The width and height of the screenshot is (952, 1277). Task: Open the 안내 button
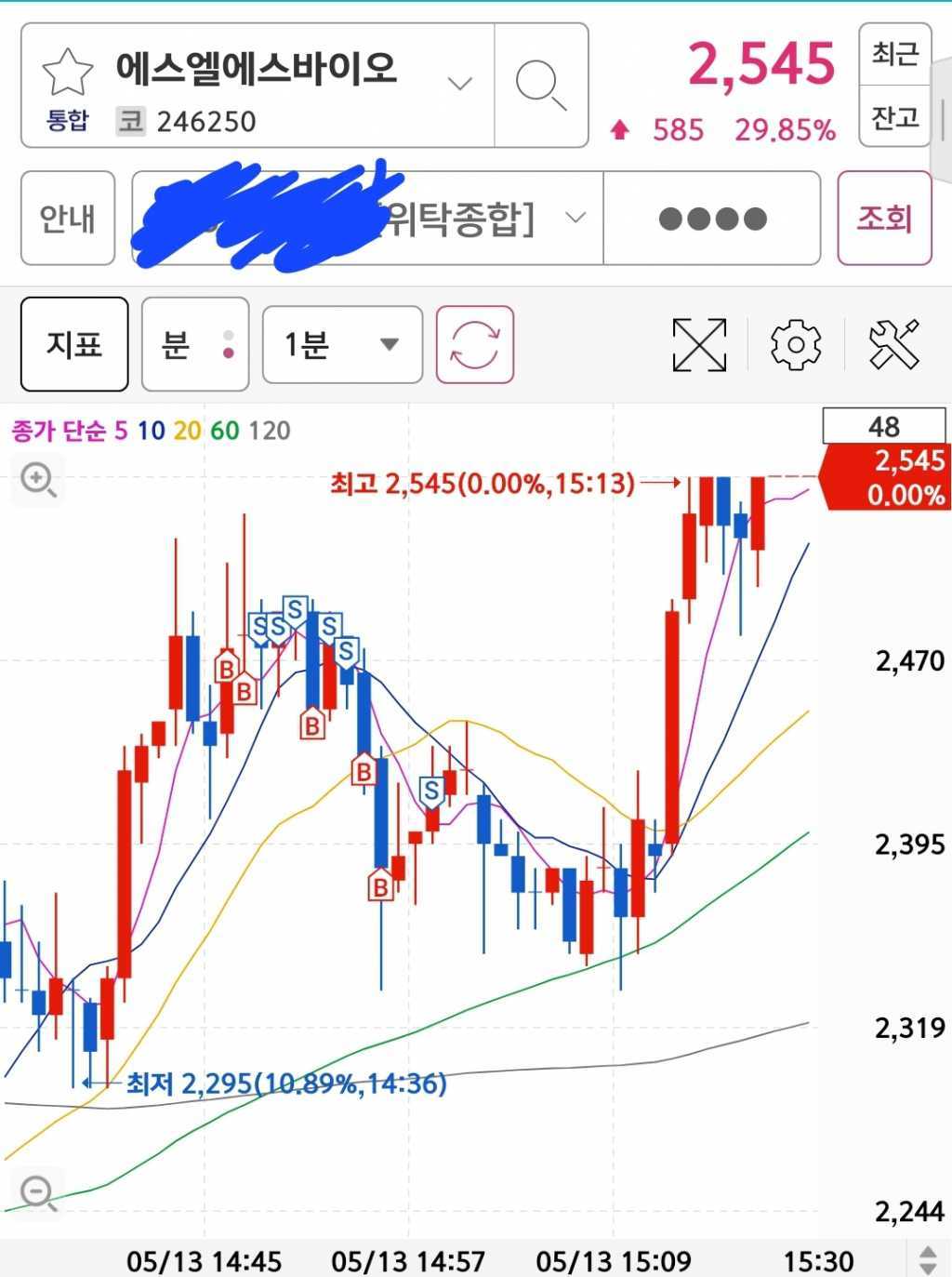coord(68,219)
